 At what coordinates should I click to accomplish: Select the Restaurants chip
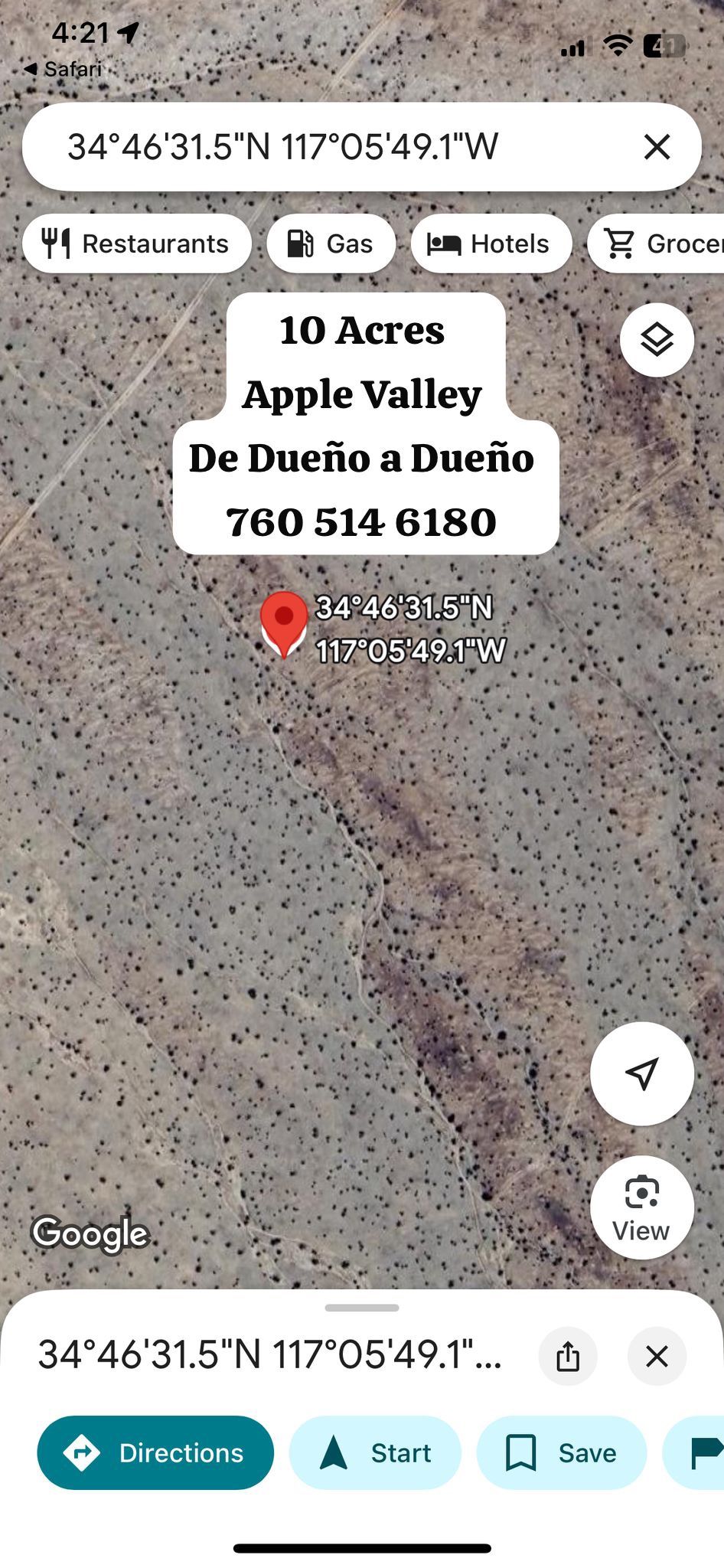tap(137, 244)
